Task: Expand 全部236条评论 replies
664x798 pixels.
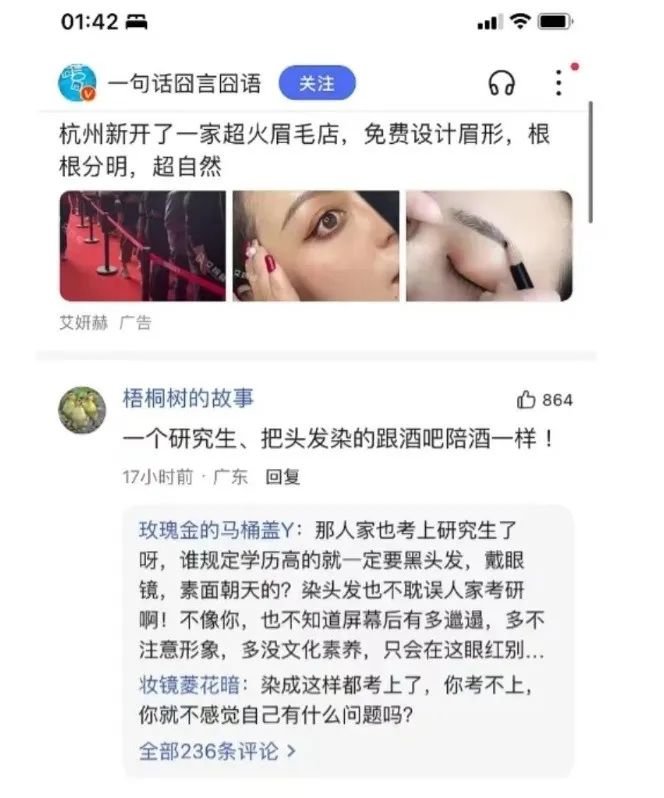Action: tap(217, 749)
